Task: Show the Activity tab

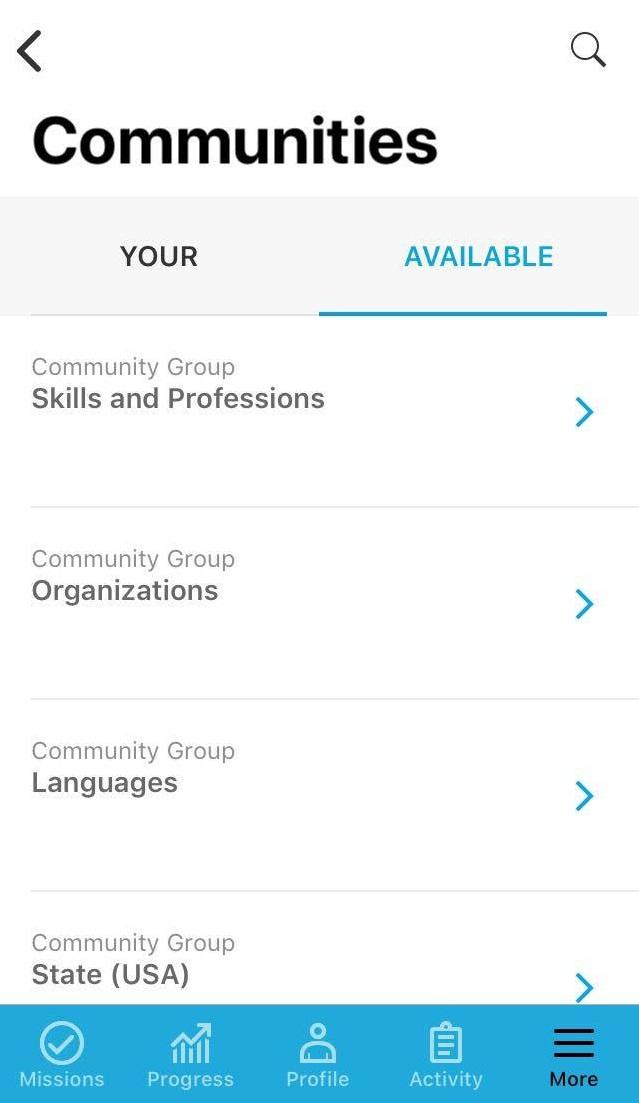Action: 446,1054
